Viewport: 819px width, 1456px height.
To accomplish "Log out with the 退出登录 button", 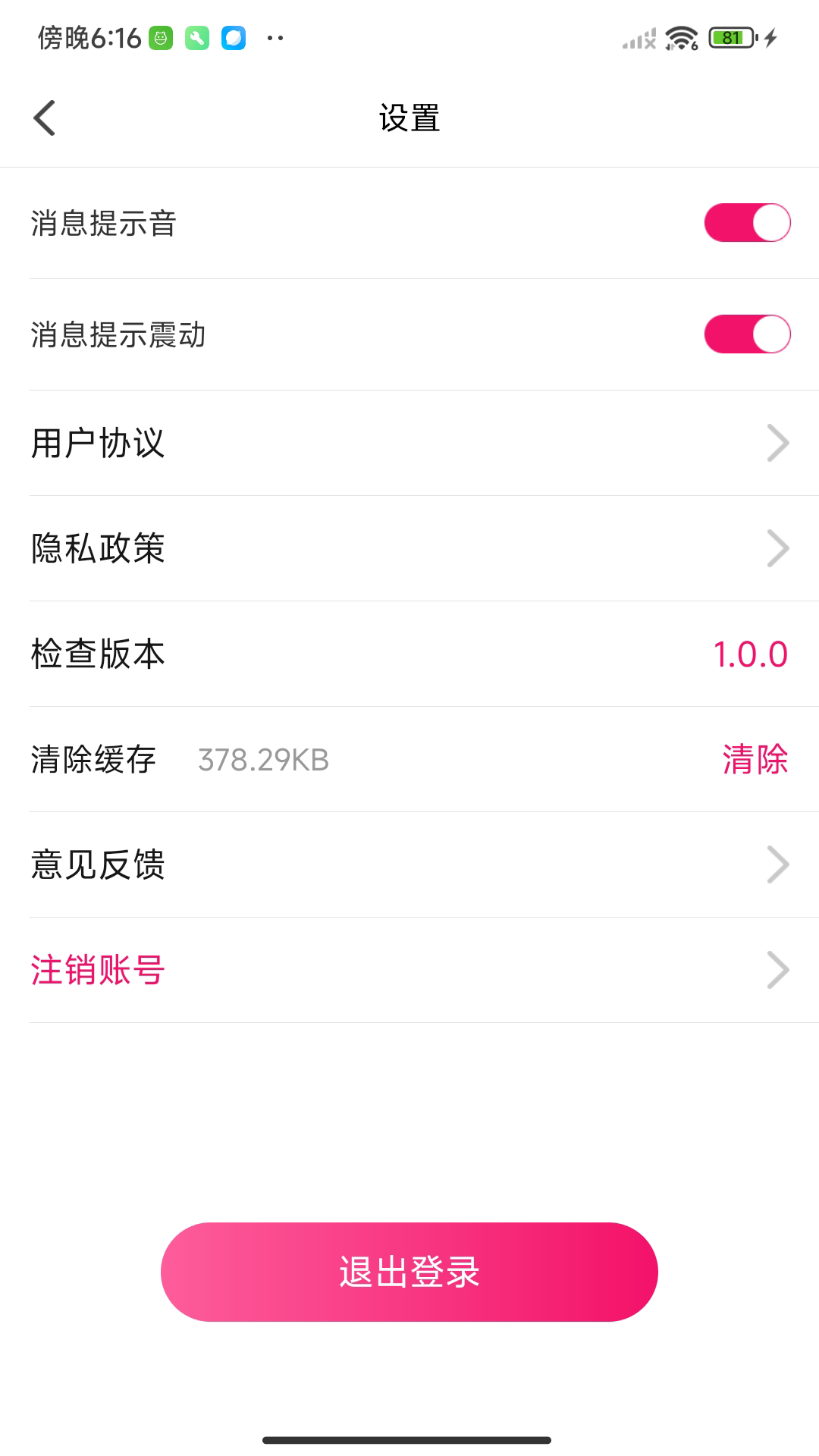I will click(409, 1272).
